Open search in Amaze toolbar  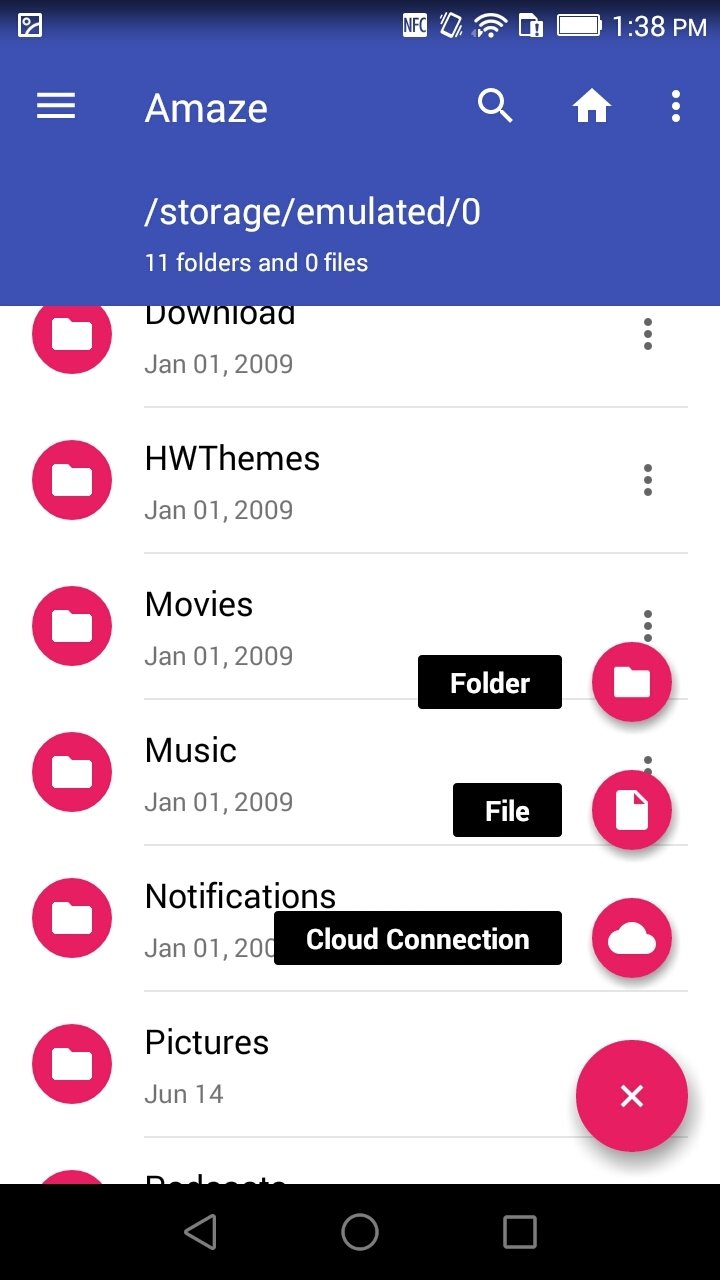tap(495, 105)
